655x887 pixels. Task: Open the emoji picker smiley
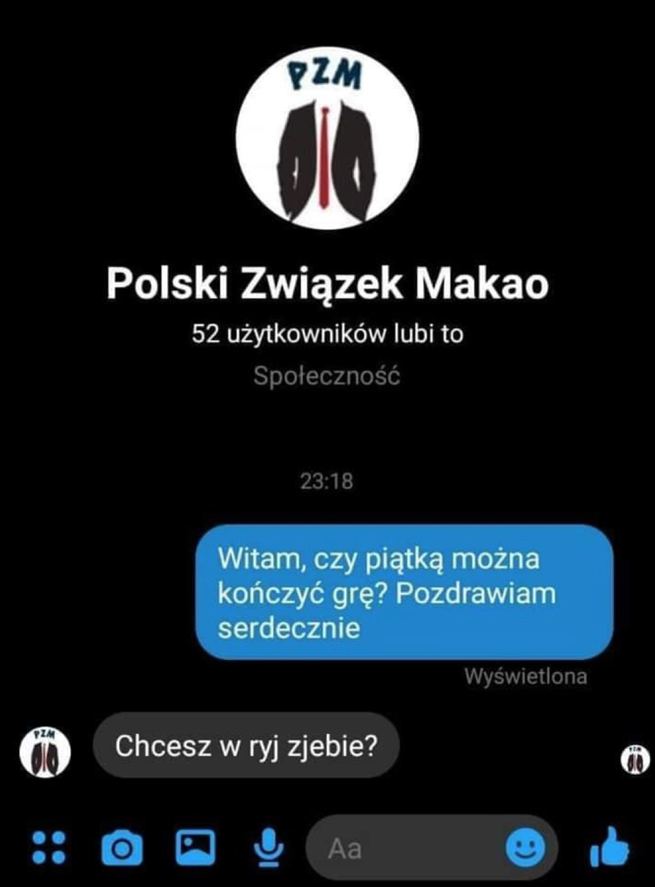pos(526,849)
